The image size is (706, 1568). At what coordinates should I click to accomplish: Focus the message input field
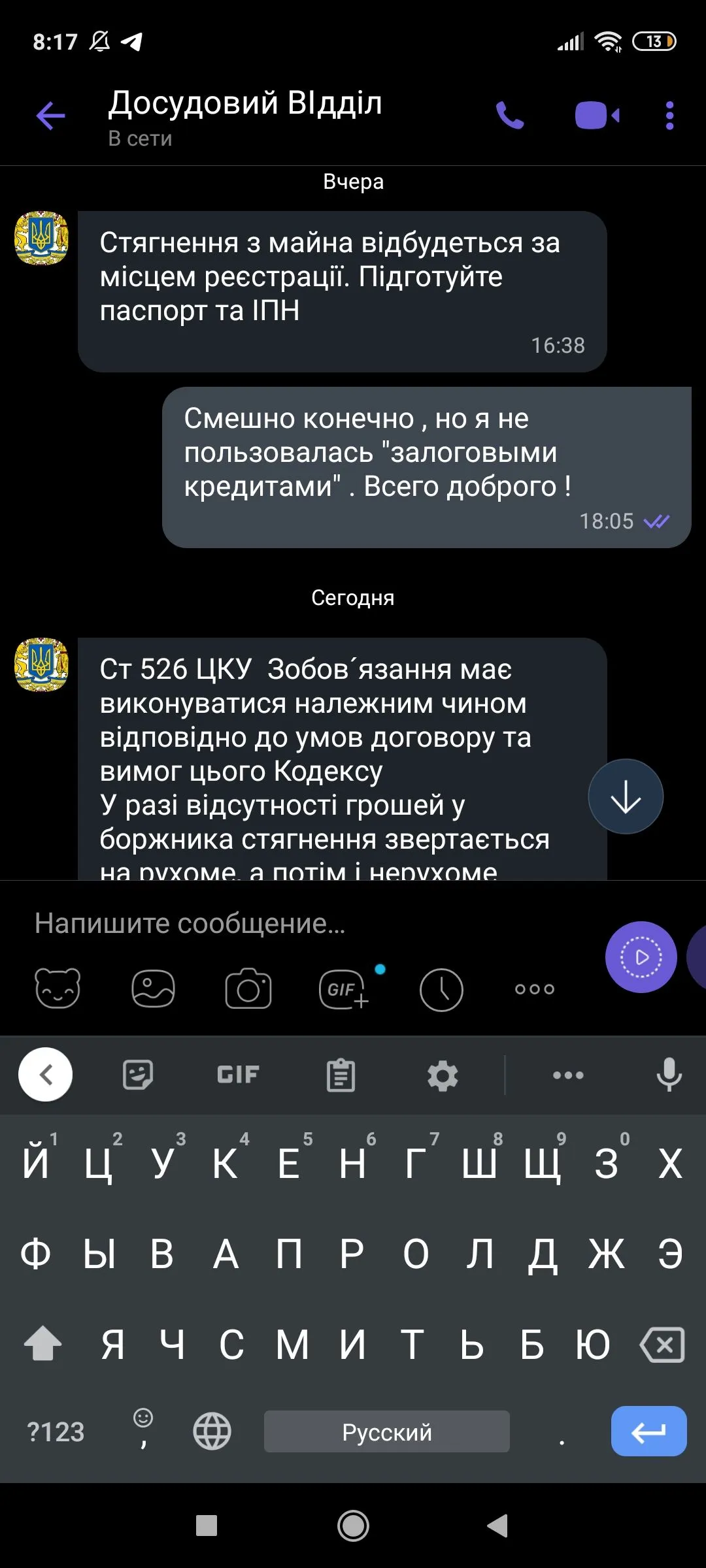(x=294, y=923)
